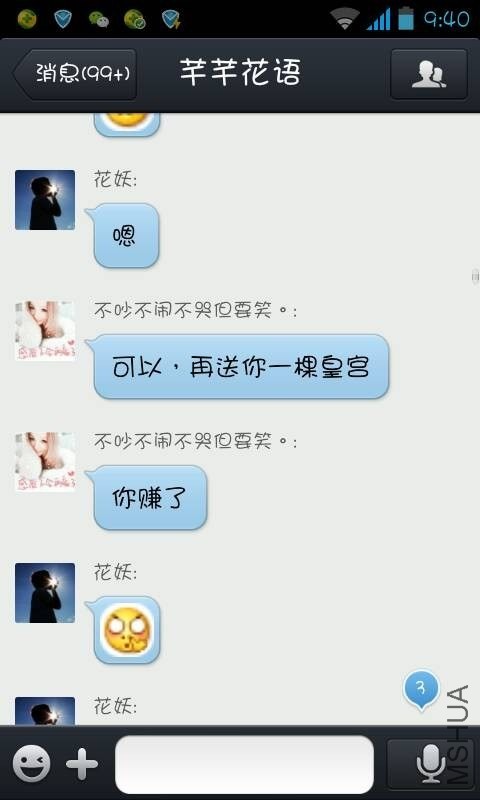
Task: Open 花妖's avatar beside the angry emoji message
Action: [x=45, y=593]
